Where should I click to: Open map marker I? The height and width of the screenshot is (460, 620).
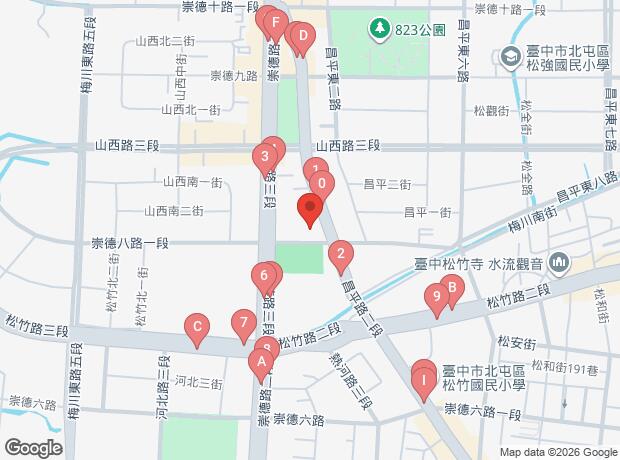click(x=424, y=381)
